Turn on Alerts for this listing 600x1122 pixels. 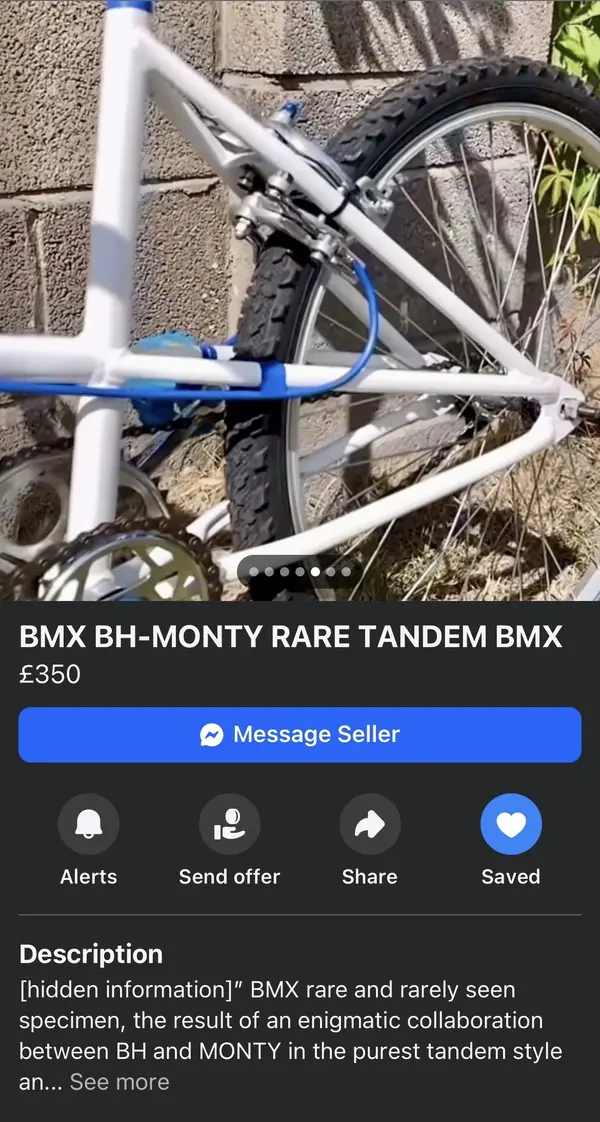88,825
